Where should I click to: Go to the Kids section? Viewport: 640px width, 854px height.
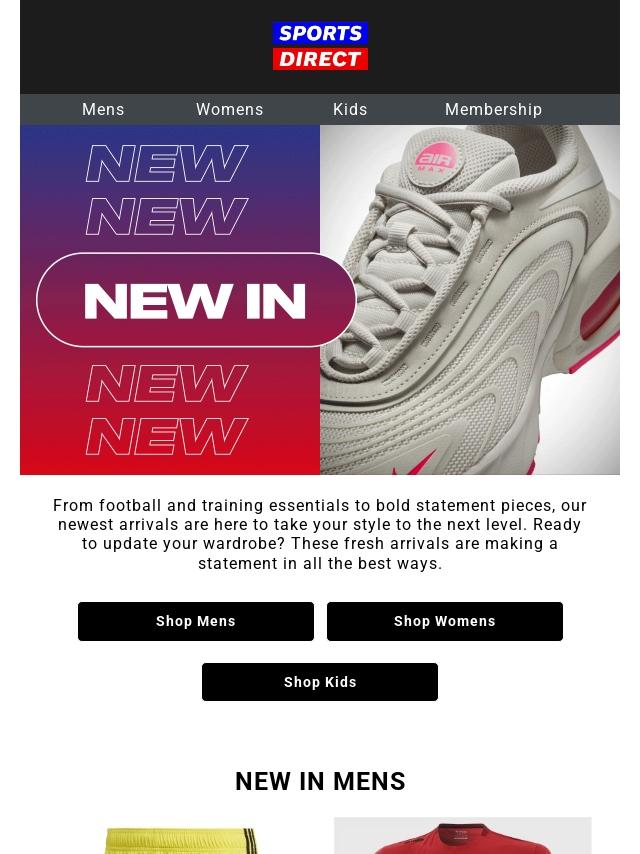[350, 110]
